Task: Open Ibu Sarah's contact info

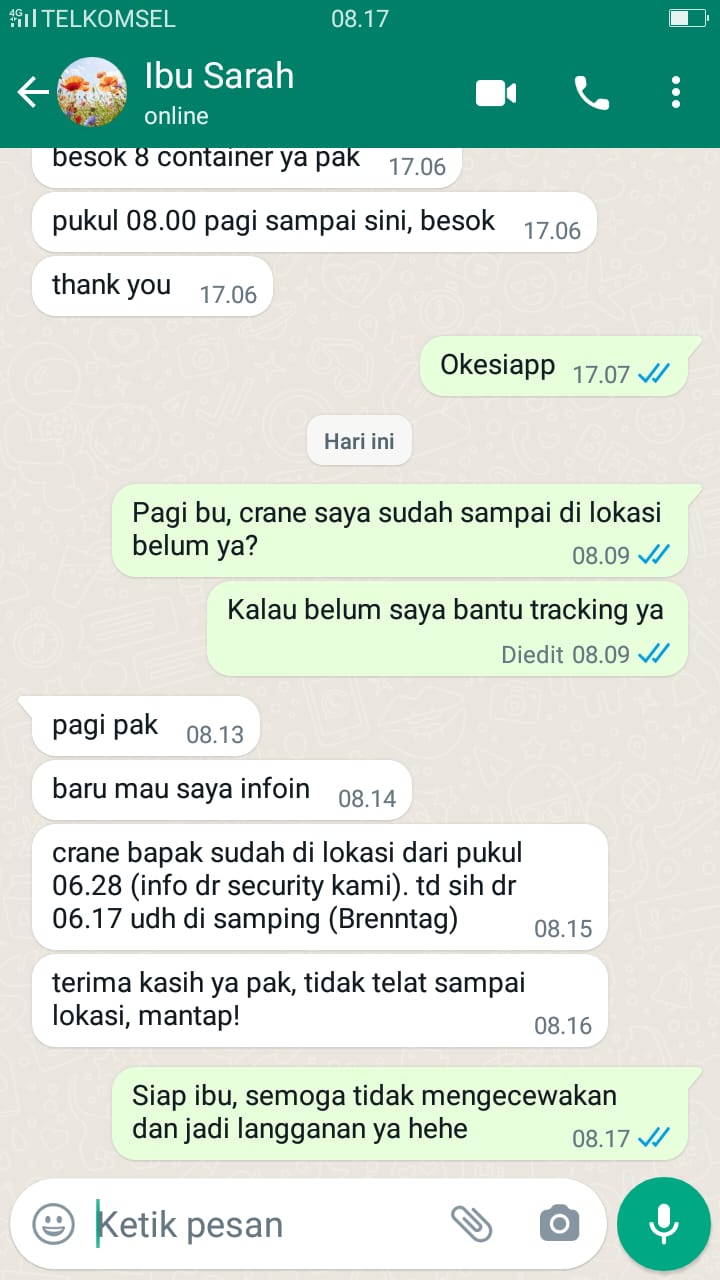Action: [x=218, y=92]
